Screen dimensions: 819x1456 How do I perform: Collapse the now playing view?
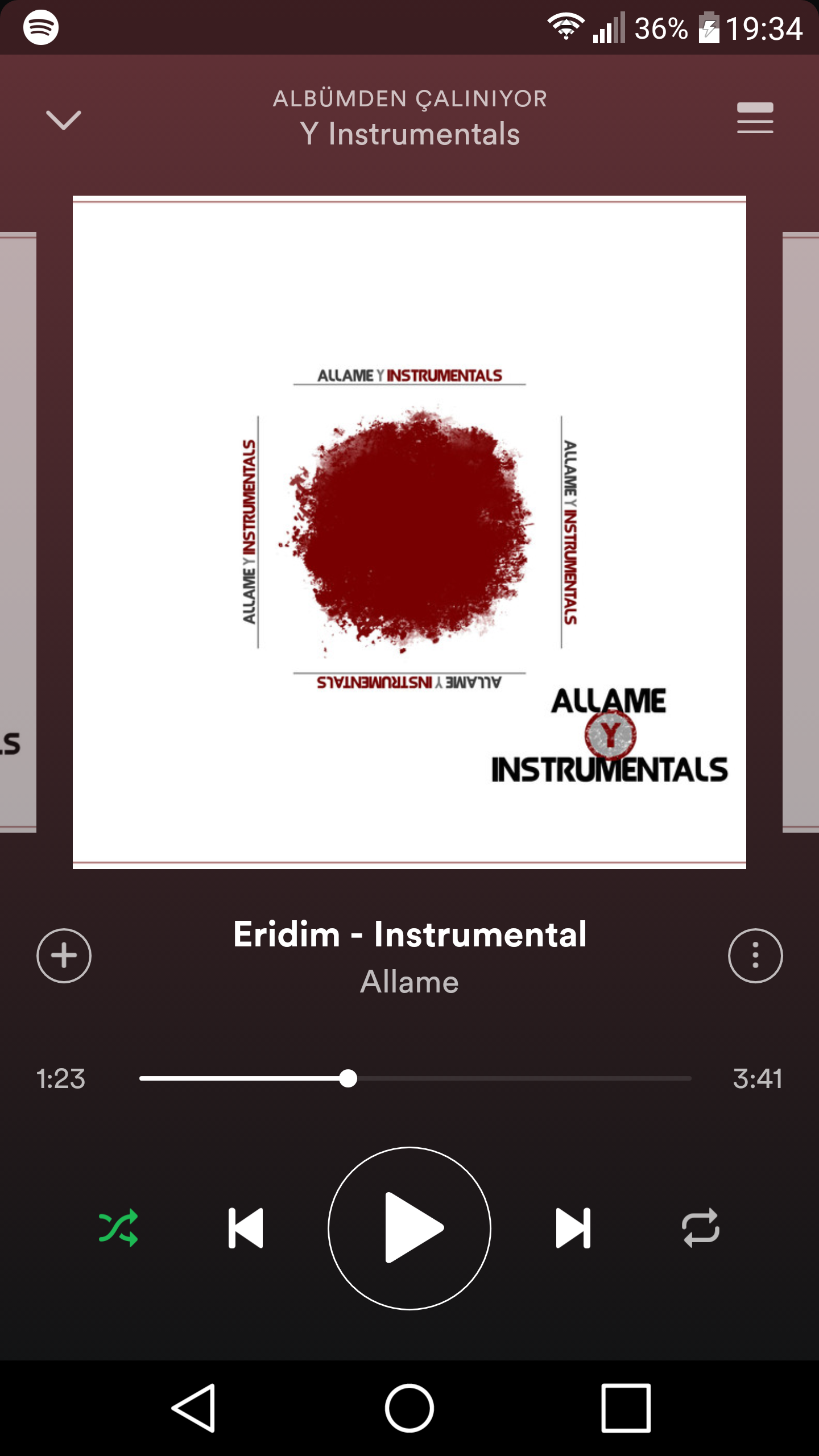pos(63,120)
